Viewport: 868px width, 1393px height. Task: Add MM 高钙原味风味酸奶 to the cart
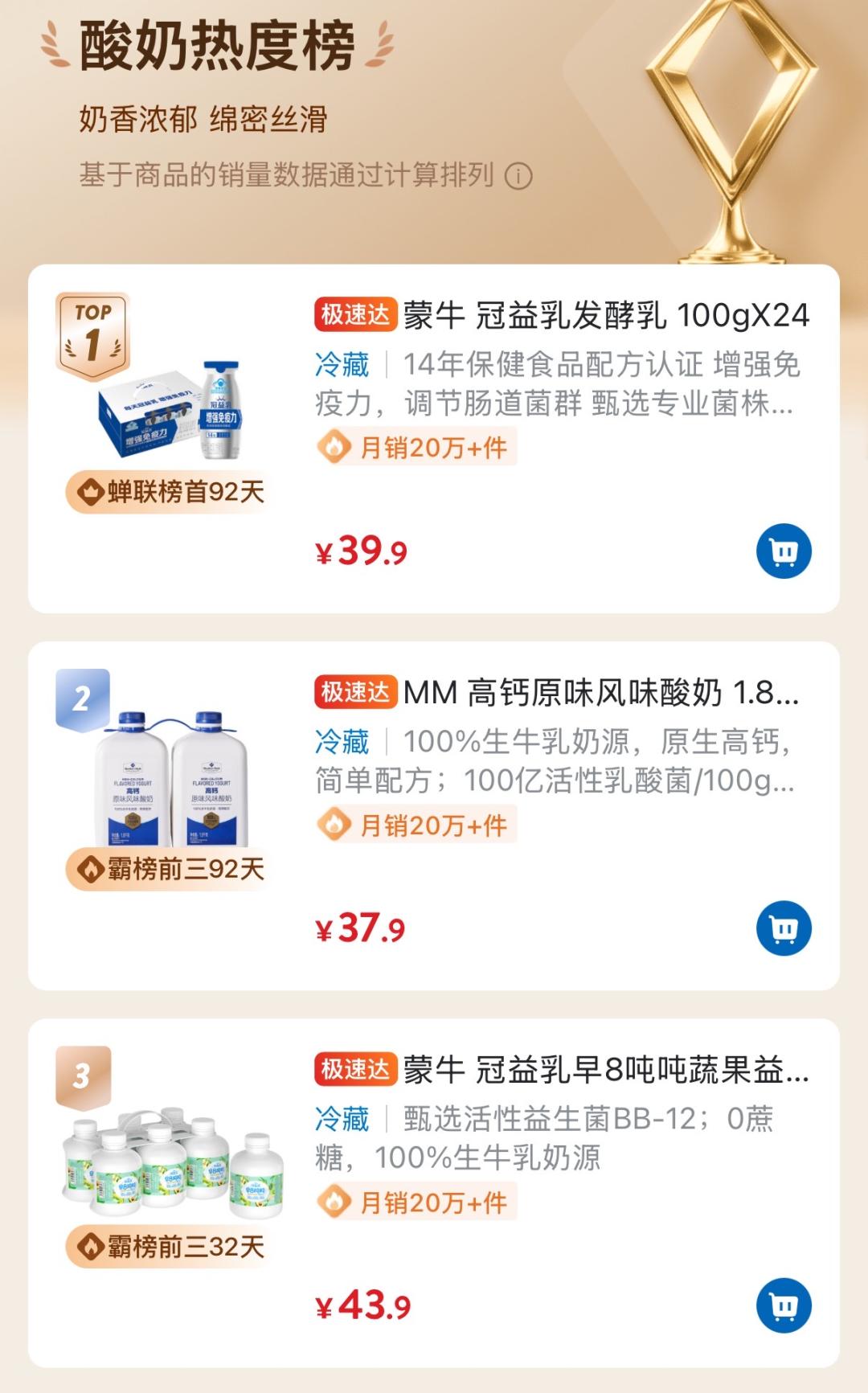tap(784, 928)
